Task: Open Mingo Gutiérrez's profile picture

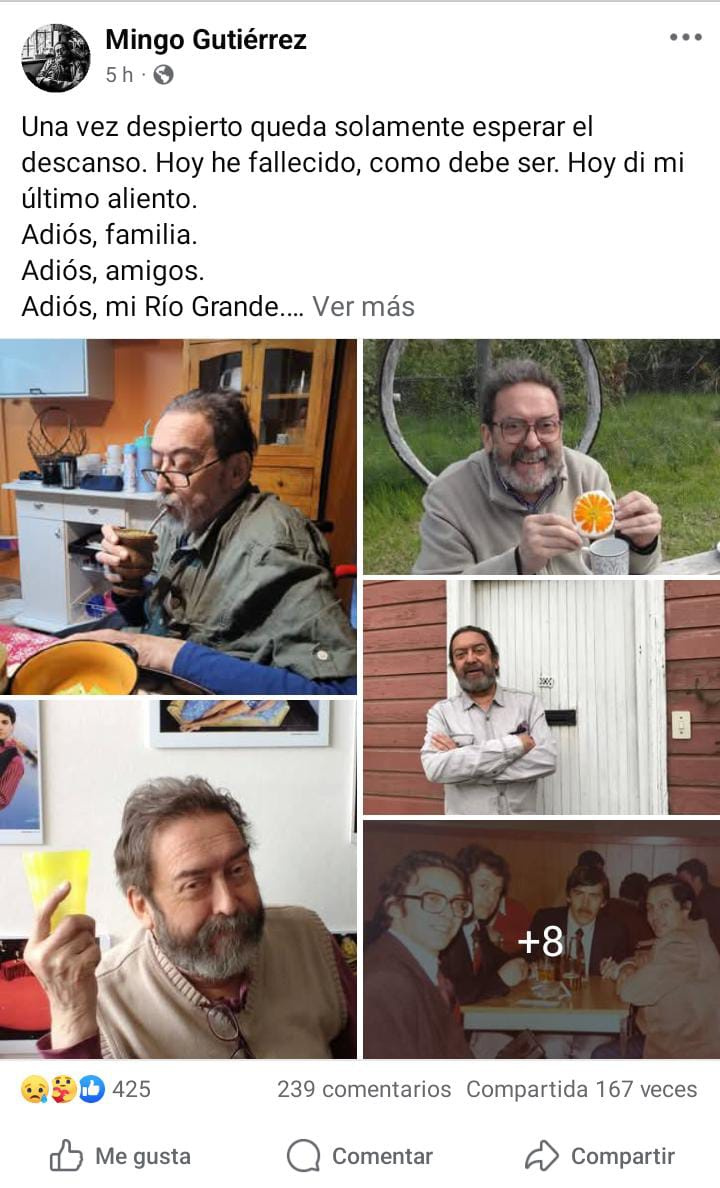Action: [55, 58]
